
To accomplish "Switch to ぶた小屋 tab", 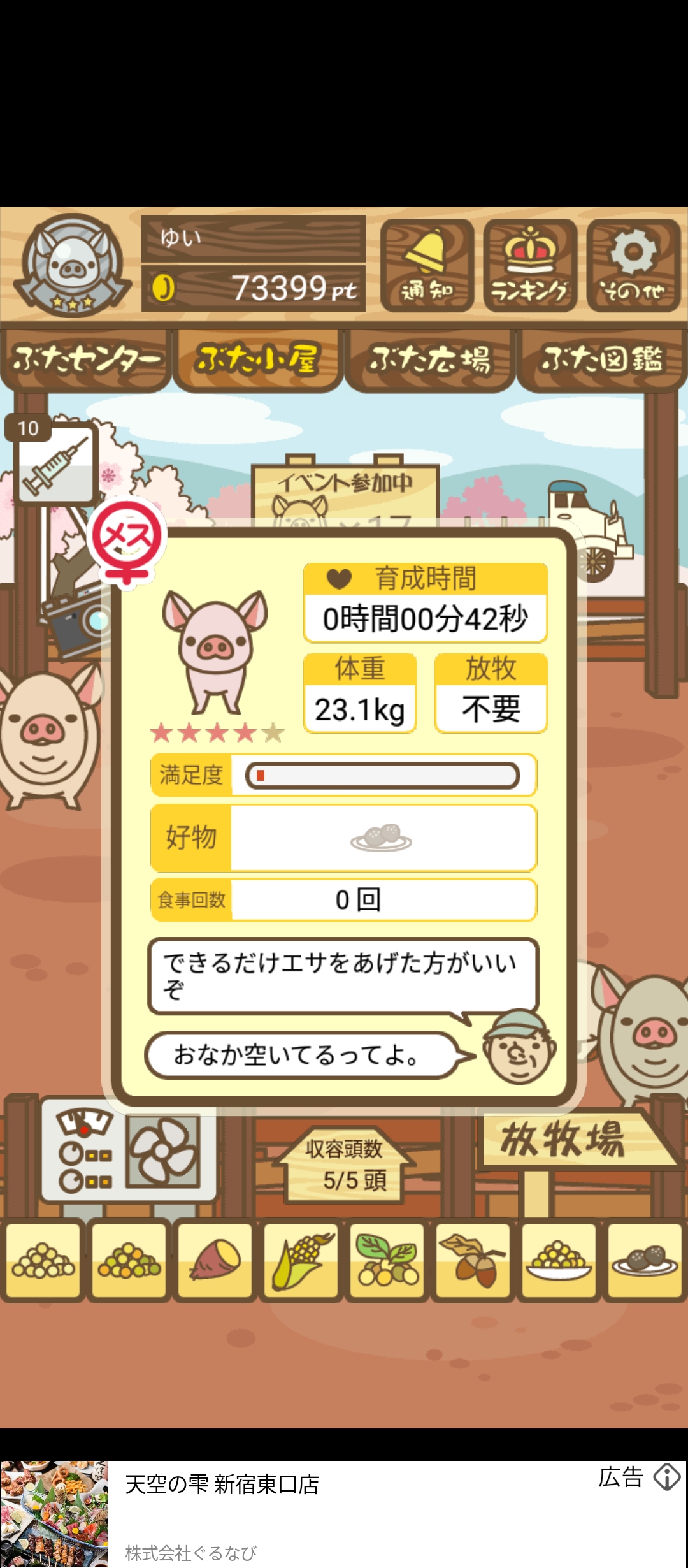I will 257,359.
